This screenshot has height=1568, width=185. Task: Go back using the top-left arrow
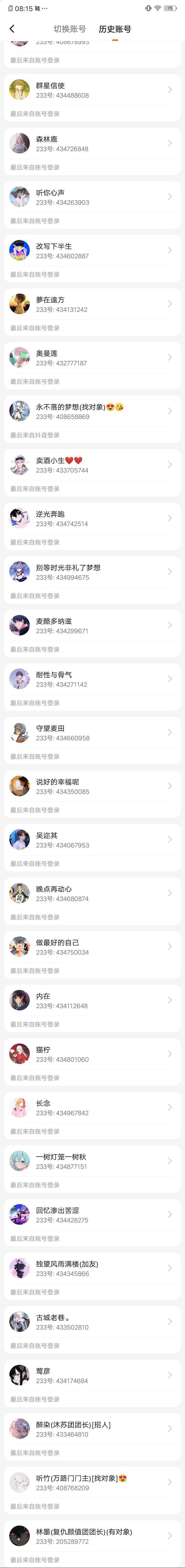coord(12,29)
